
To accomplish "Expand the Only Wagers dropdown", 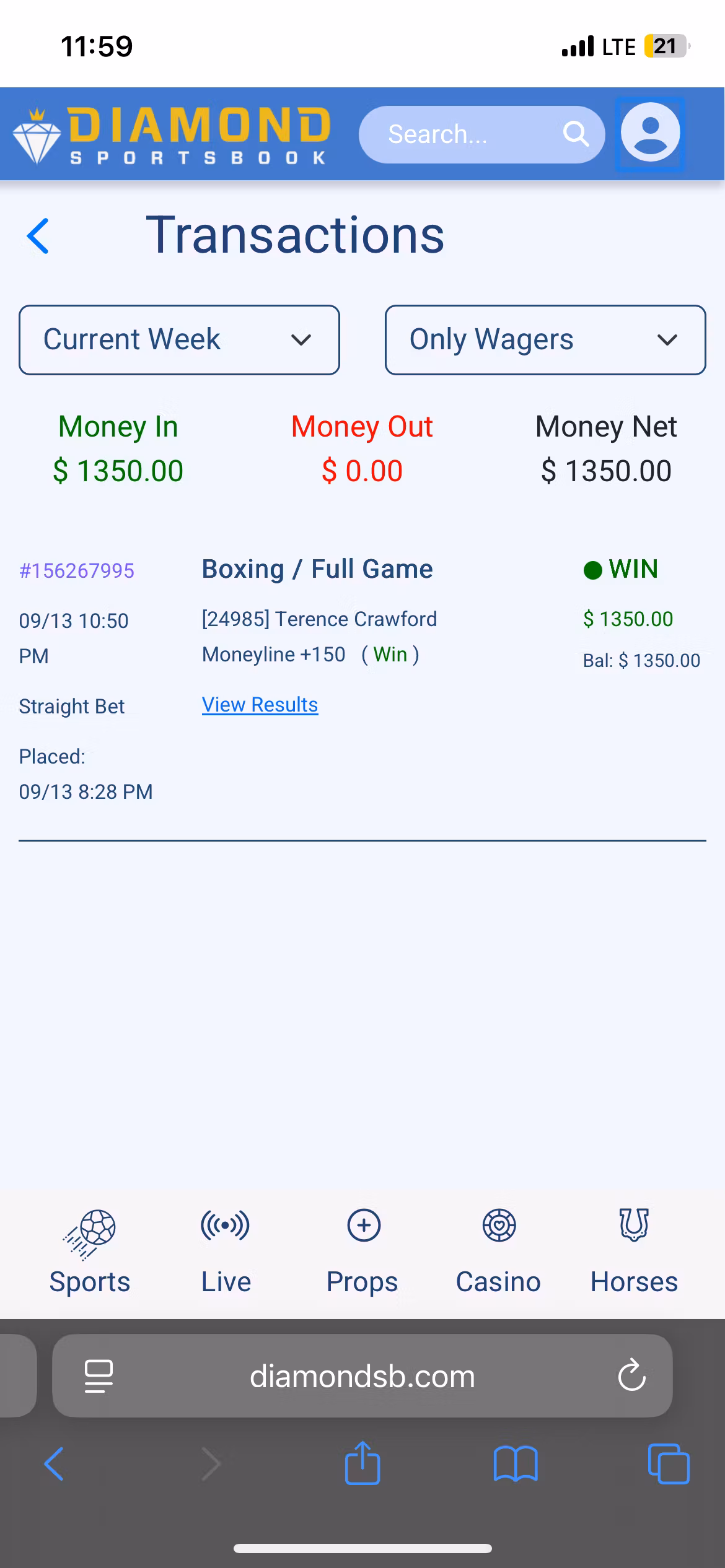I will click(x=545, y=340).
